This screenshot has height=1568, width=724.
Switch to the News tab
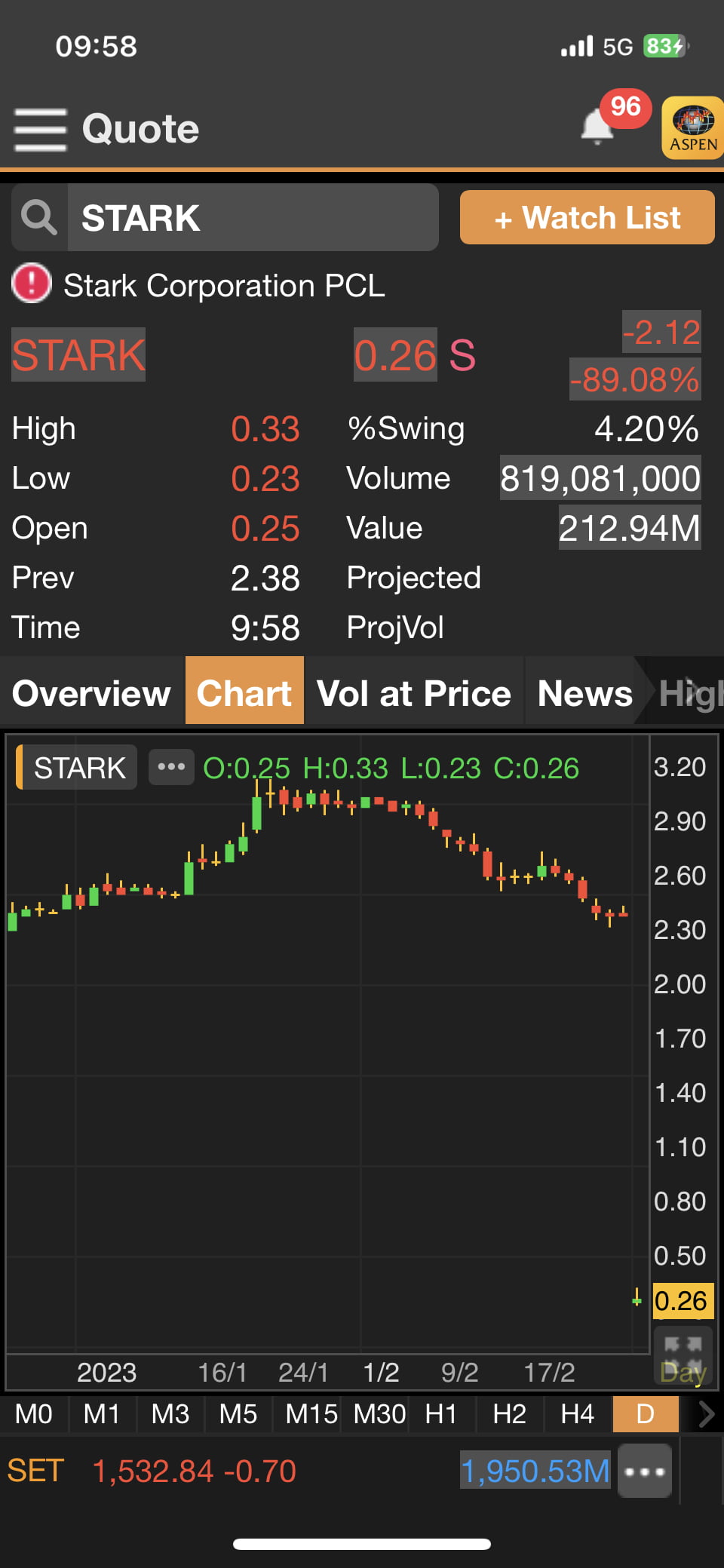585,692
